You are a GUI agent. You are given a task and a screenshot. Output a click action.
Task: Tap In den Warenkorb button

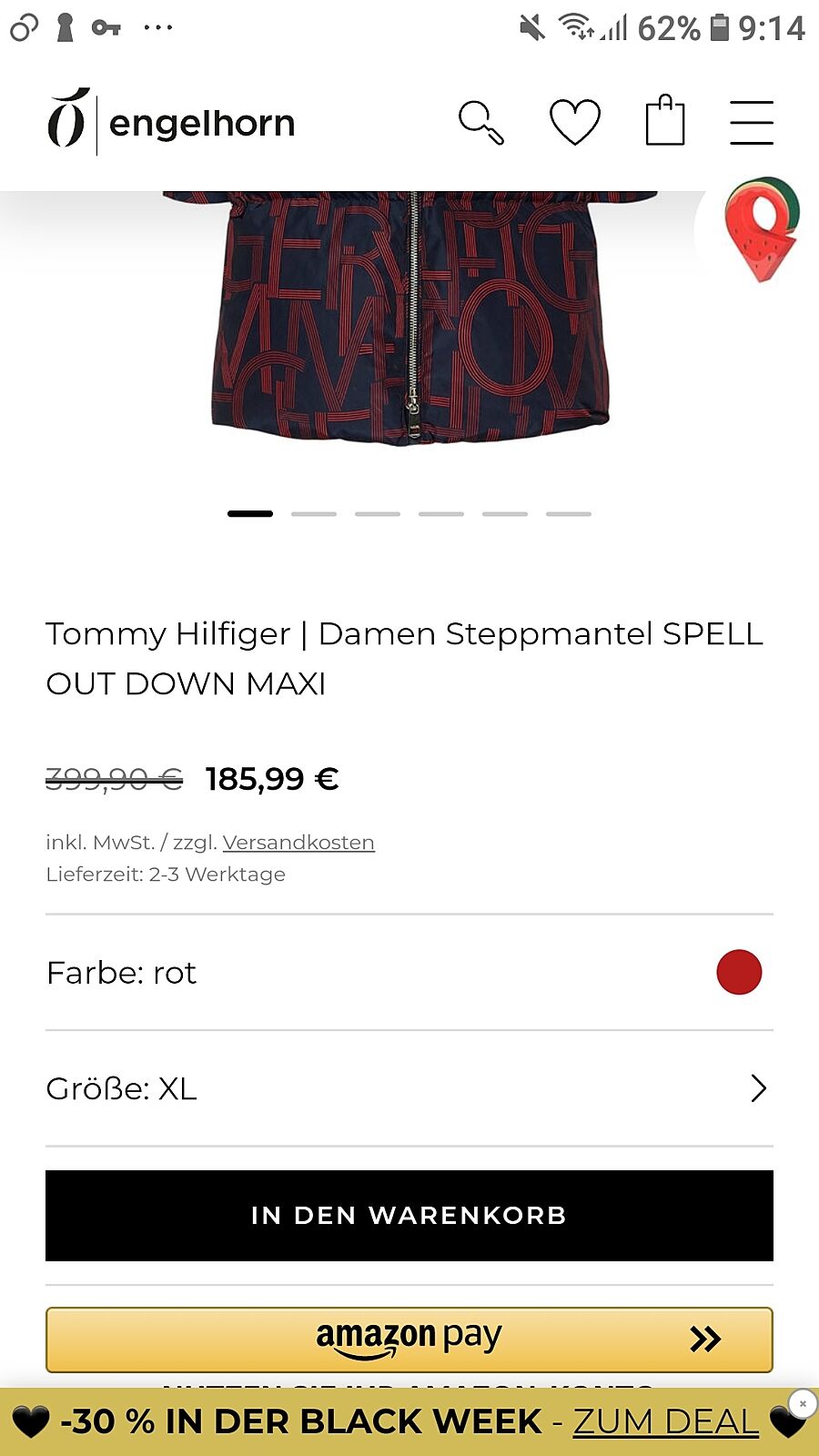[409, 1216]
